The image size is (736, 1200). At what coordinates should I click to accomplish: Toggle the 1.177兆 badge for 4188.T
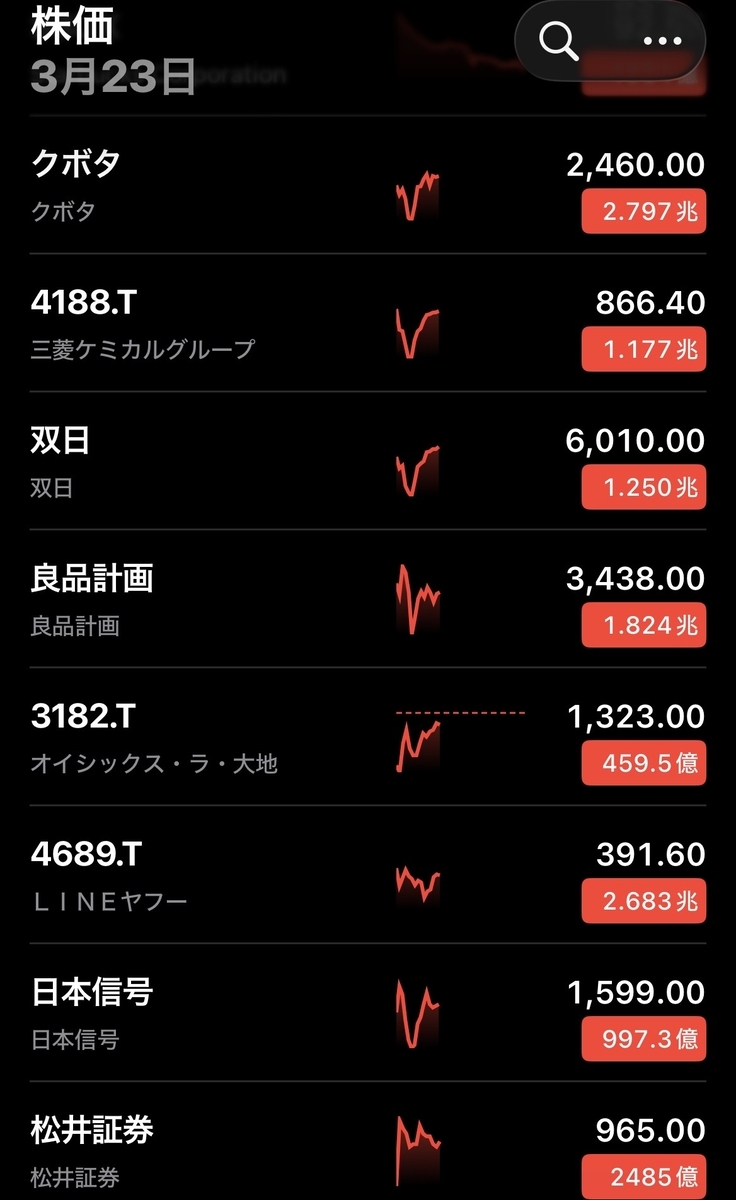pos(644,350)
